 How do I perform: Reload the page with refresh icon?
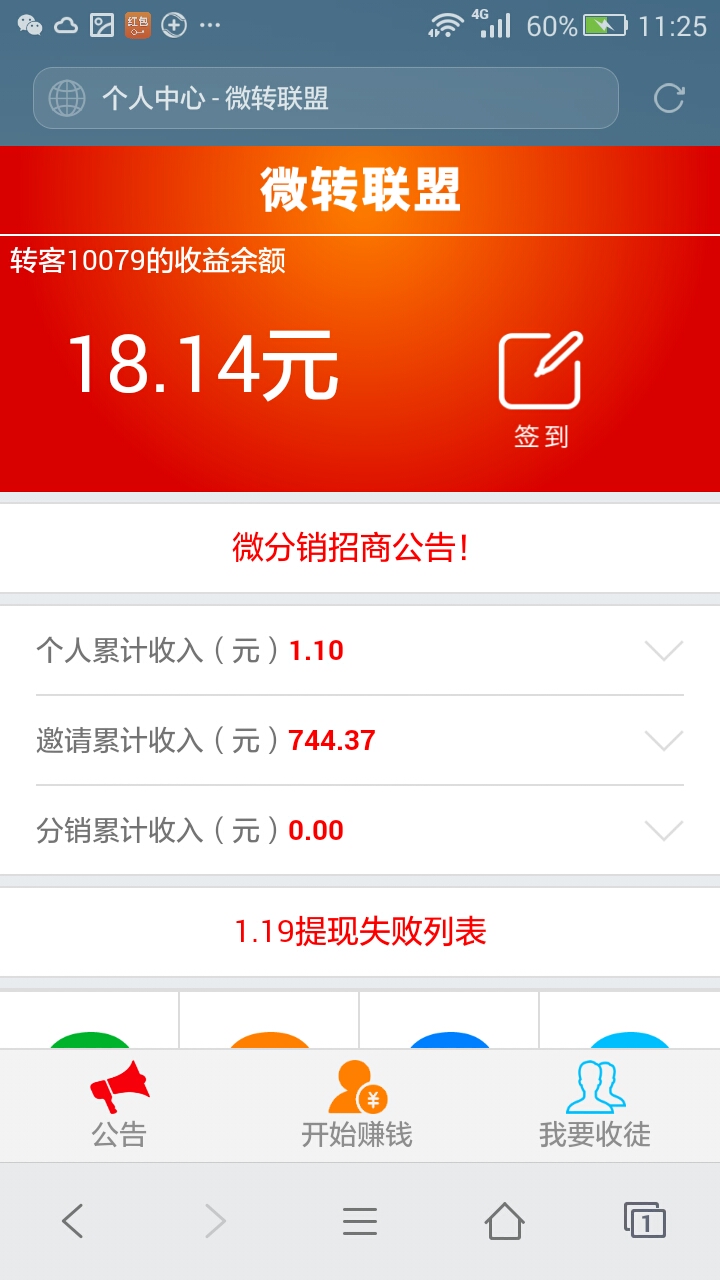coord(668,98)
